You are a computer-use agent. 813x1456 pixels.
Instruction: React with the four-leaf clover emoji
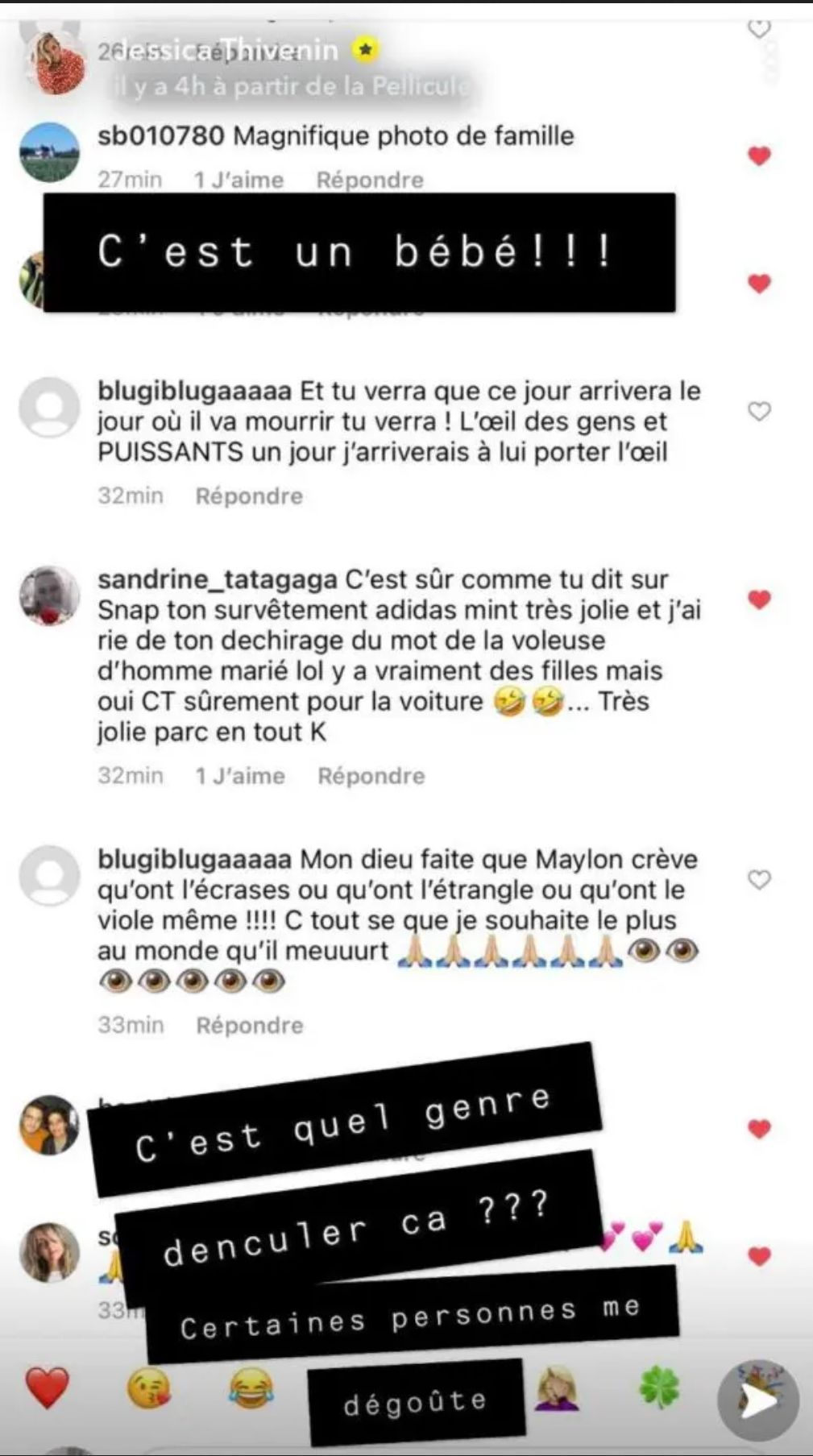[x=659, y=1388]
